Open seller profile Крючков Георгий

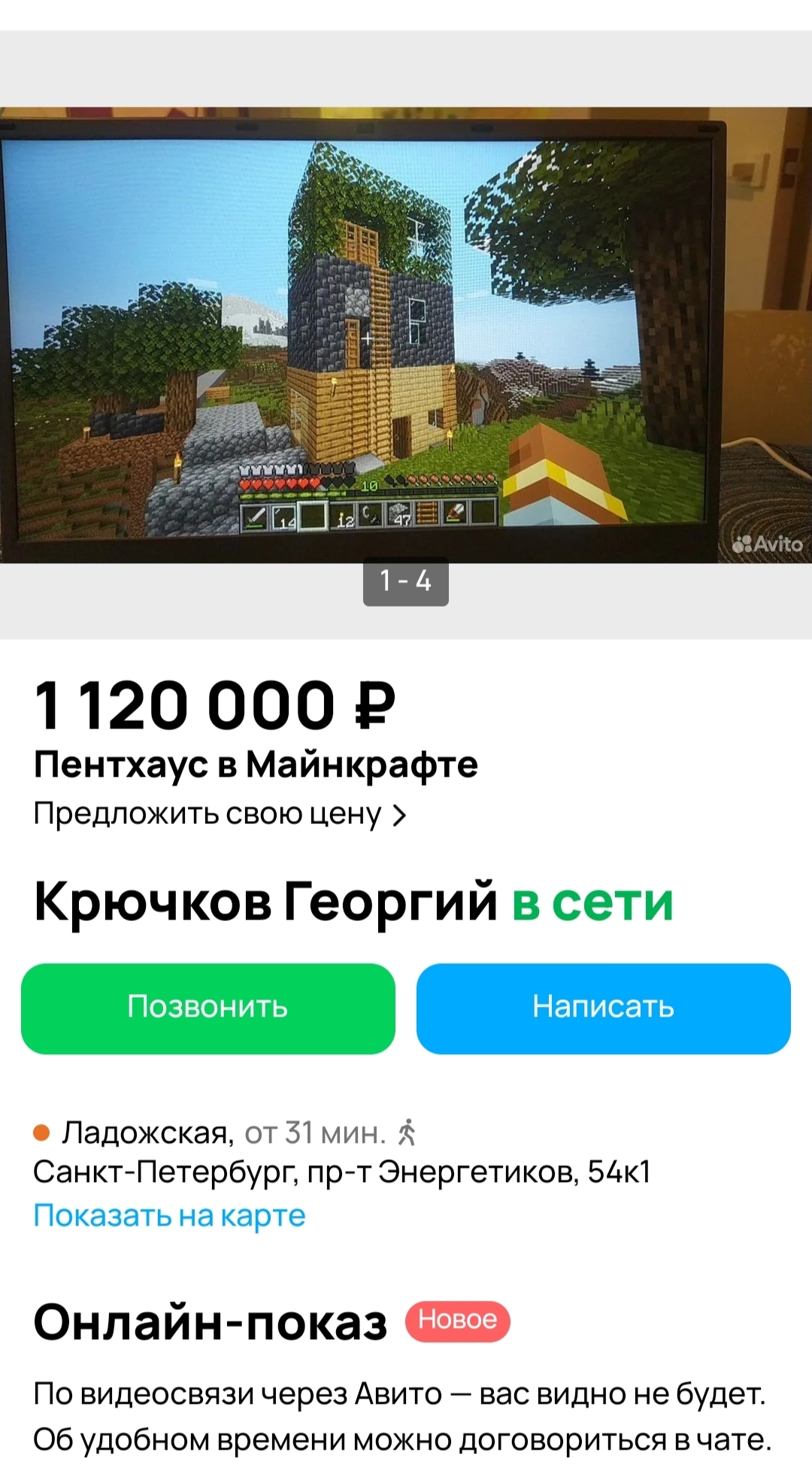pos(265,902)
